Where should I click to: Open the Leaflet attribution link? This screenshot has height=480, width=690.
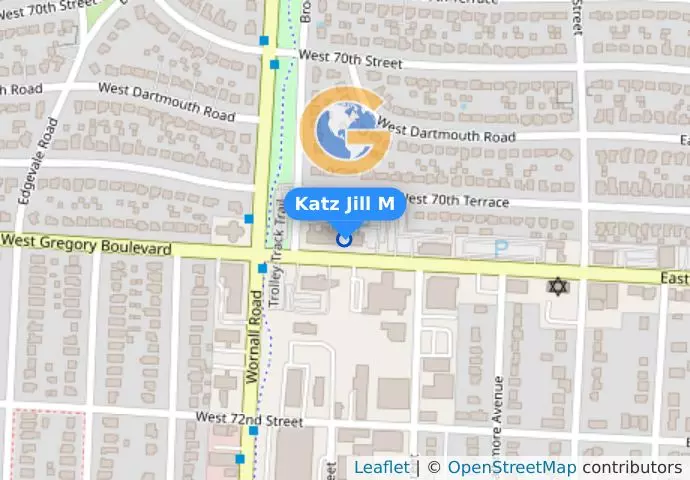coord(381,468)
